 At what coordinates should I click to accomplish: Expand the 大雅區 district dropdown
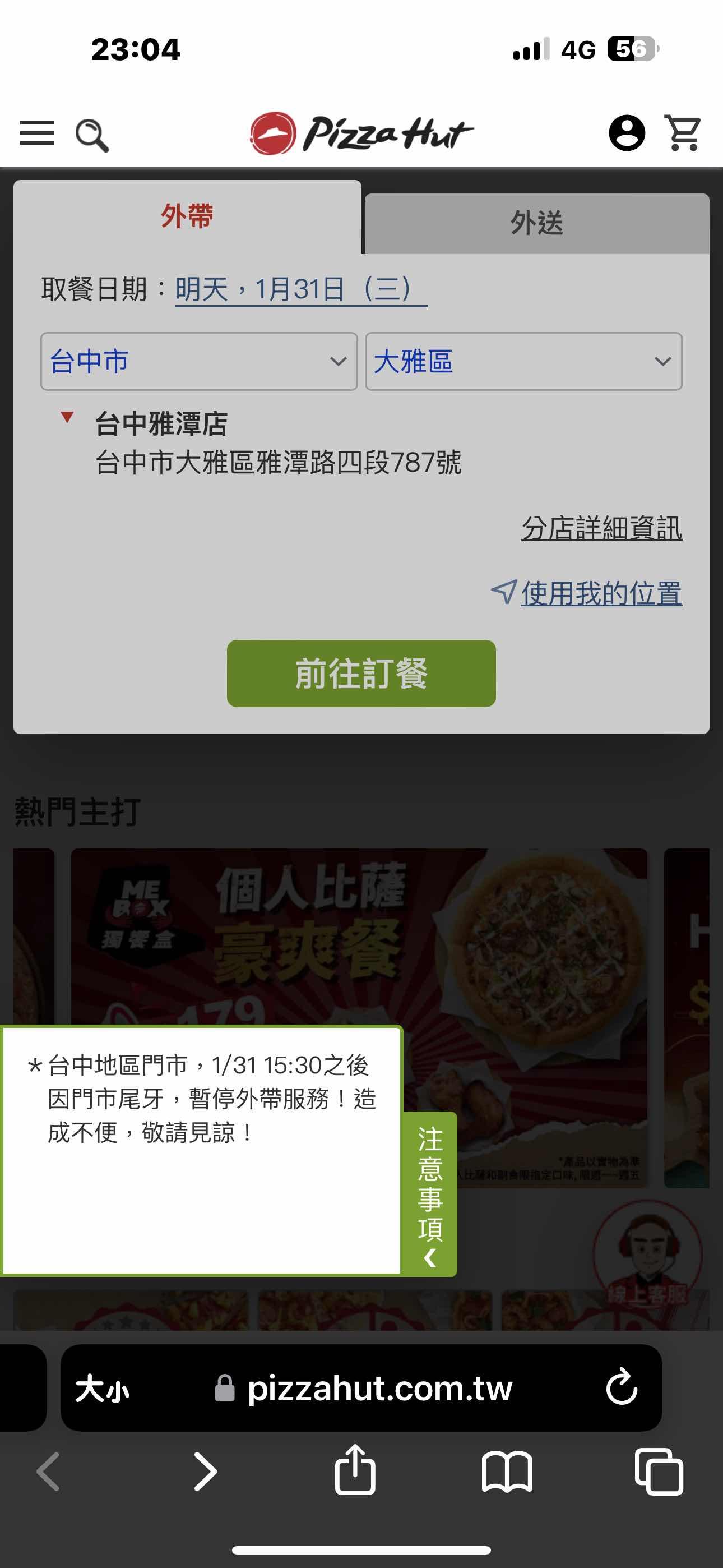(x=523, y=362)
